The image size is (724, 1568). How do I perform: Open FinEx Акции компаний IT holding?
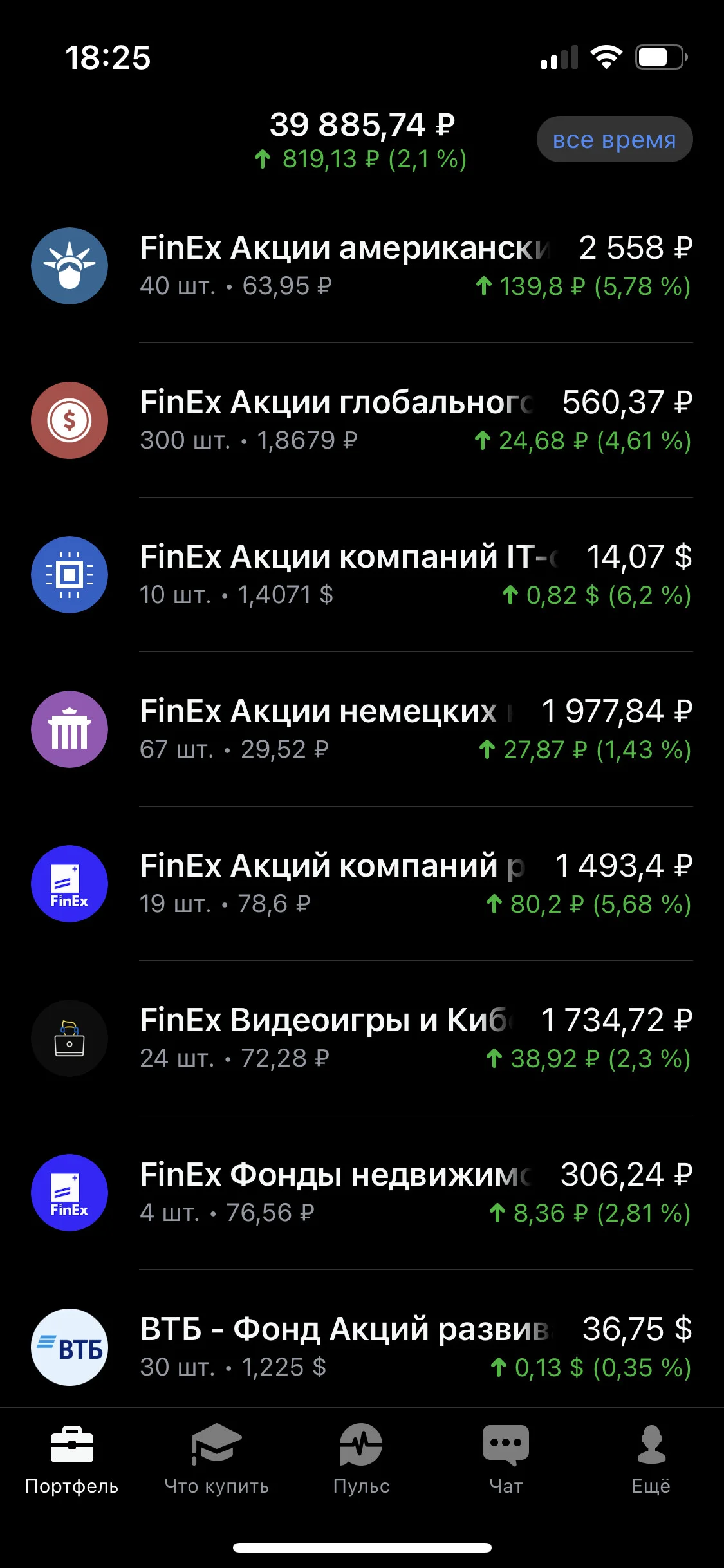pos(362,575)
